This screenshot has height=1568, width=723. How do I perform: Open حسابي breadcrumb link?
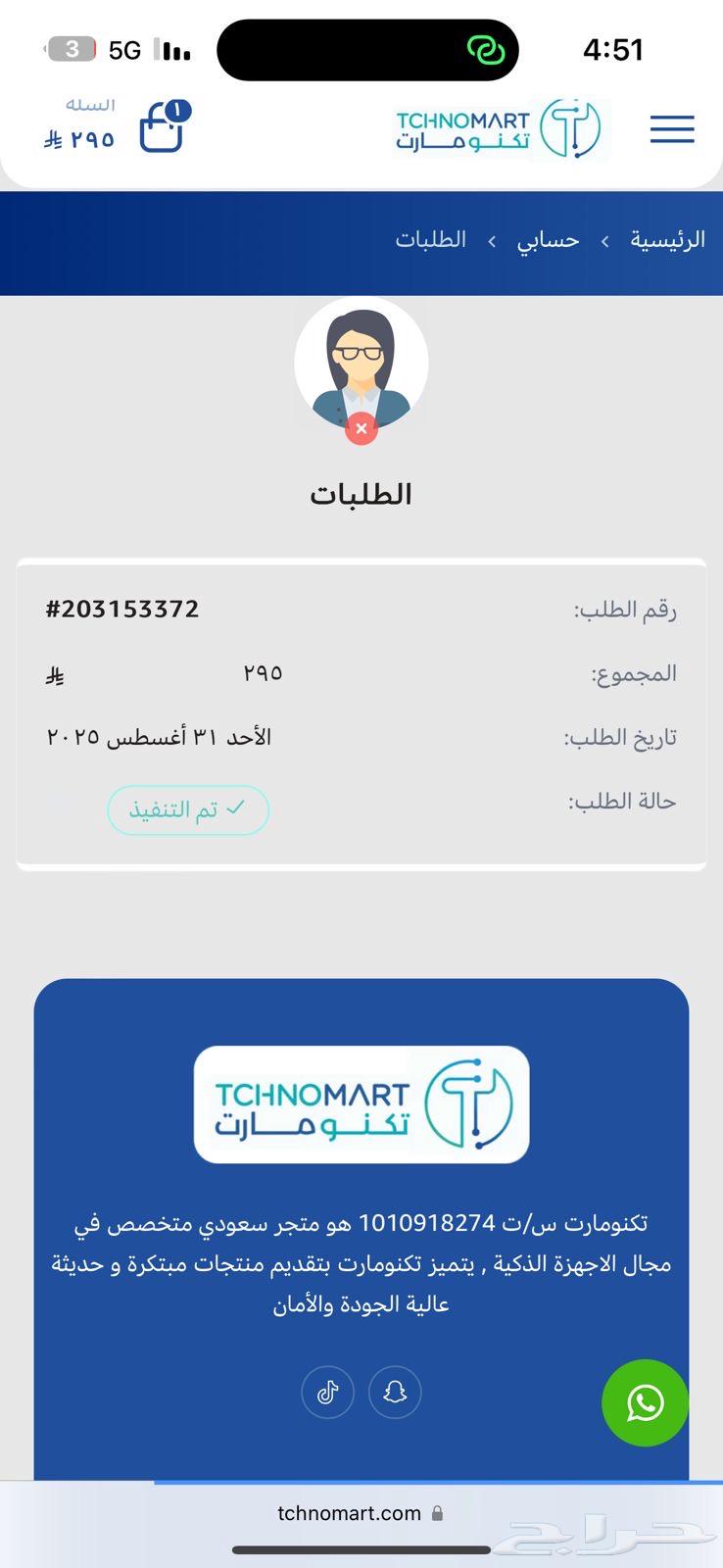[548, 240]
